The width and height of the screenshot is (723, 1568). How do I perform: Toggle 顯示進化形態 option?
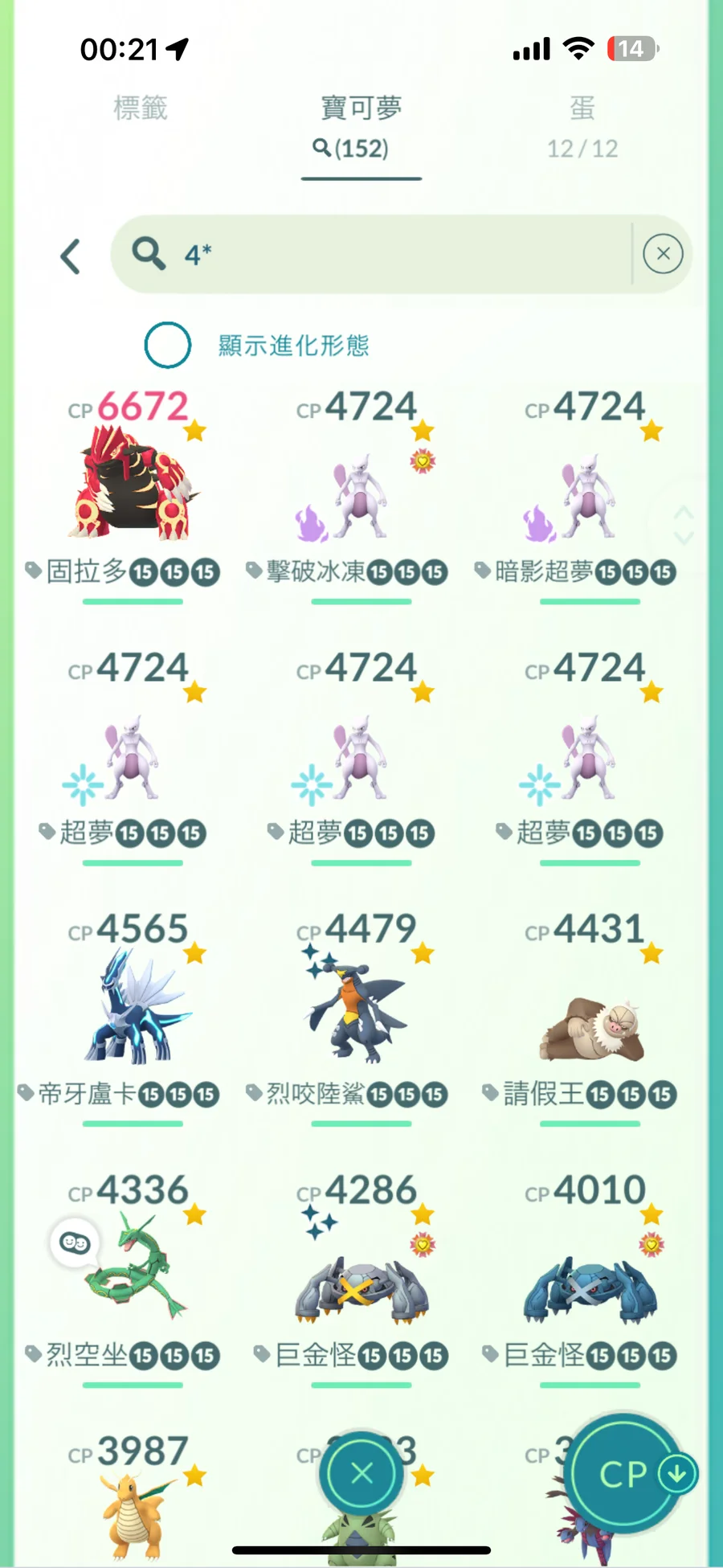tap(168, 346)
